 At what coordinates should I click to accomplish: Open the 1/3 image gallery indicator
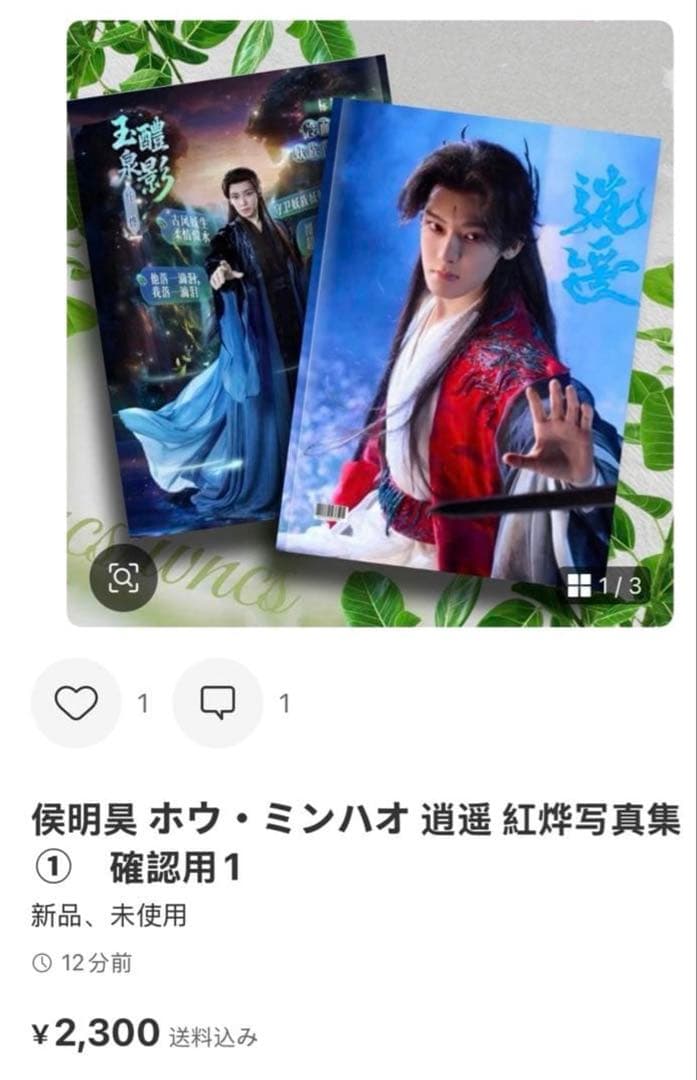pos(604,585)
